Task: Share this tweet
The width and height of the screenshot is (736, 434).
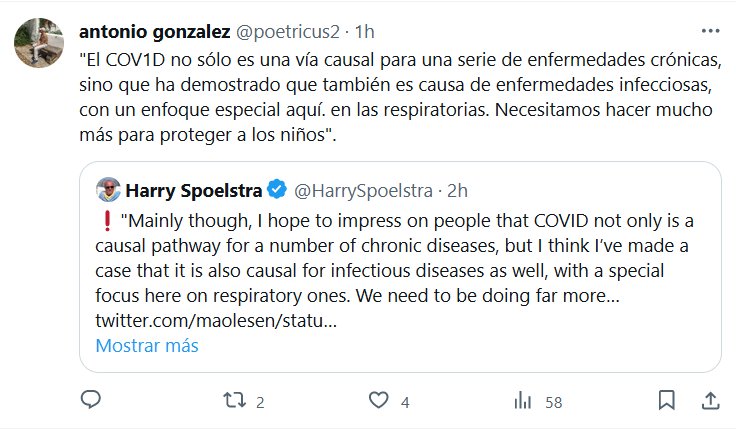Action: coord(708,401)
